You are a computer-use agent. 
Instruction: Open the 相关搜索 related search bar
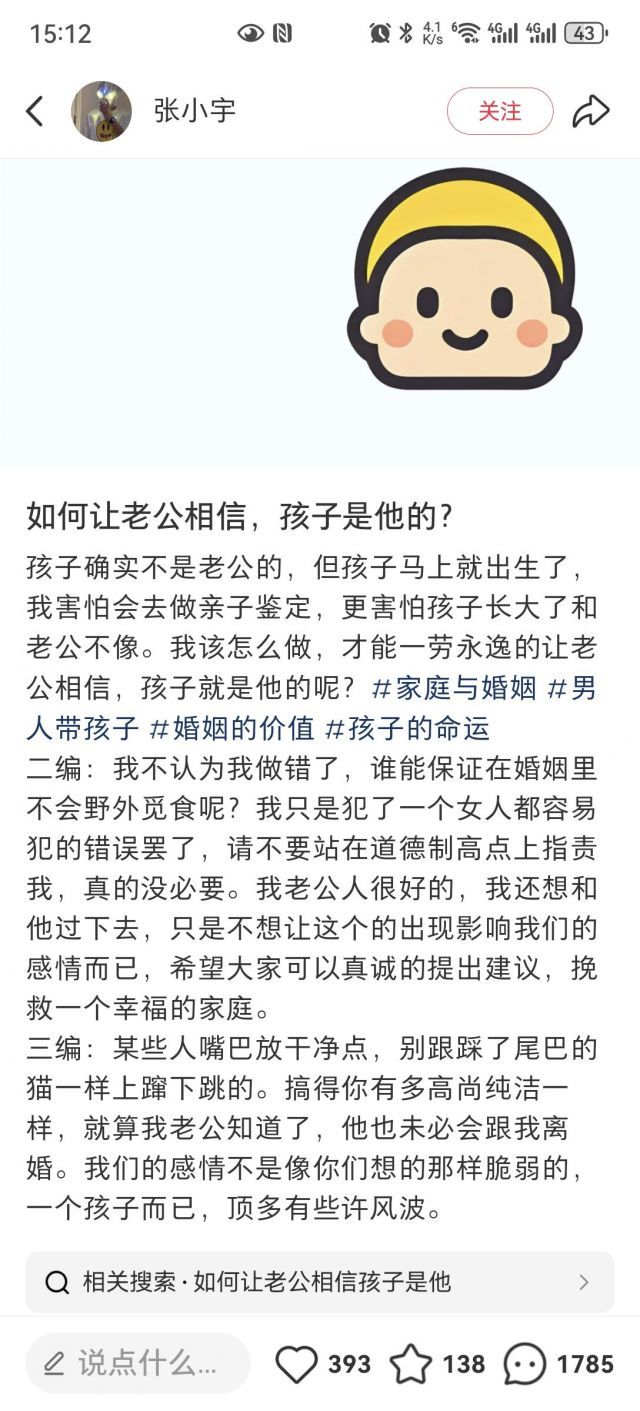320,1282
